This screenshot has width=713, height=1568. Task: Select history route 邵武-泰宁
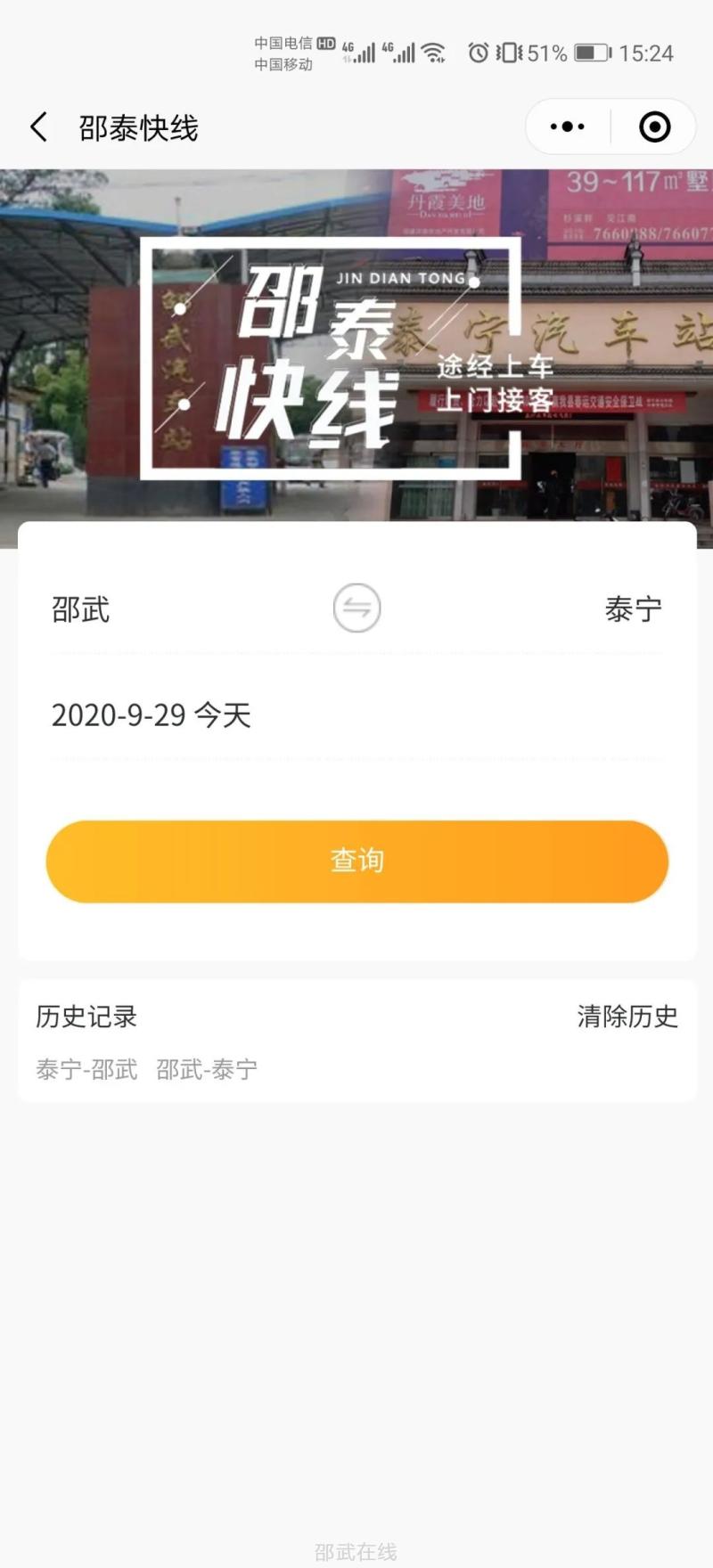point(207,1069)
